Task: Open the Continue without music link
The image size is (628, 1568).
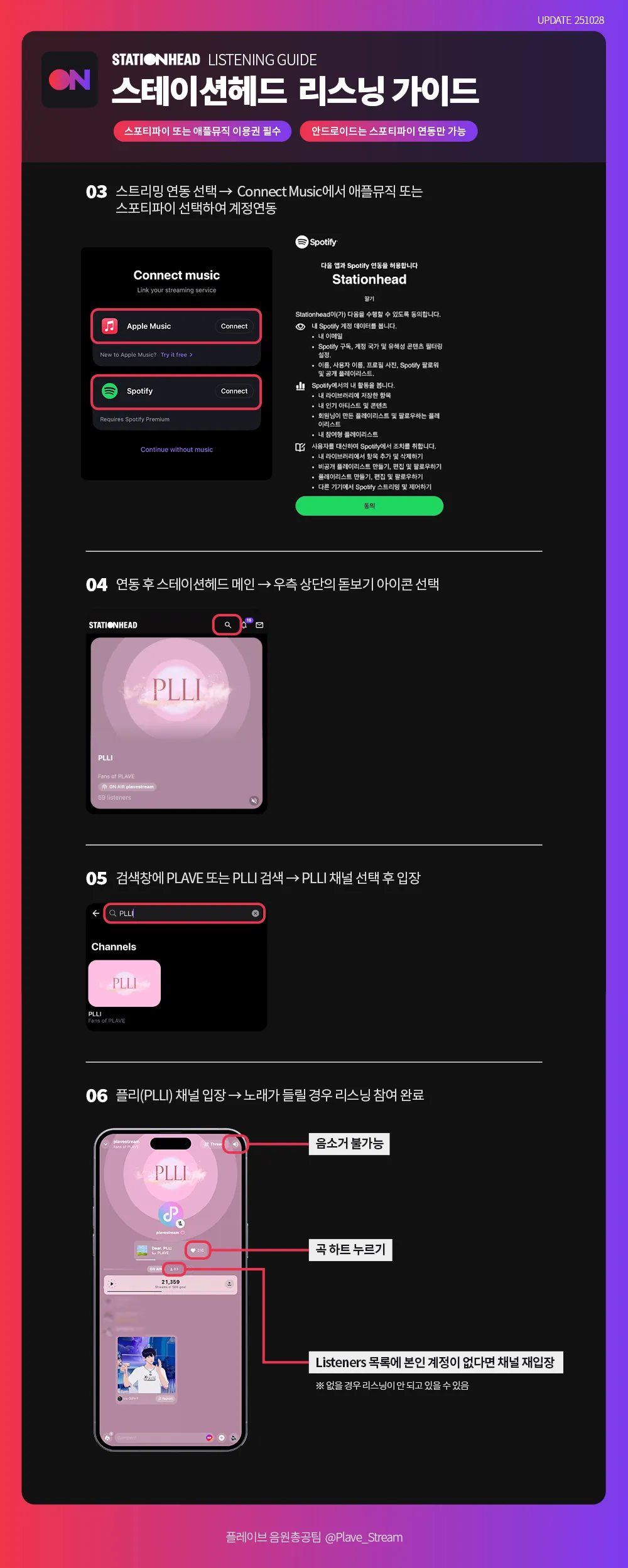Action: coord(176,449)
